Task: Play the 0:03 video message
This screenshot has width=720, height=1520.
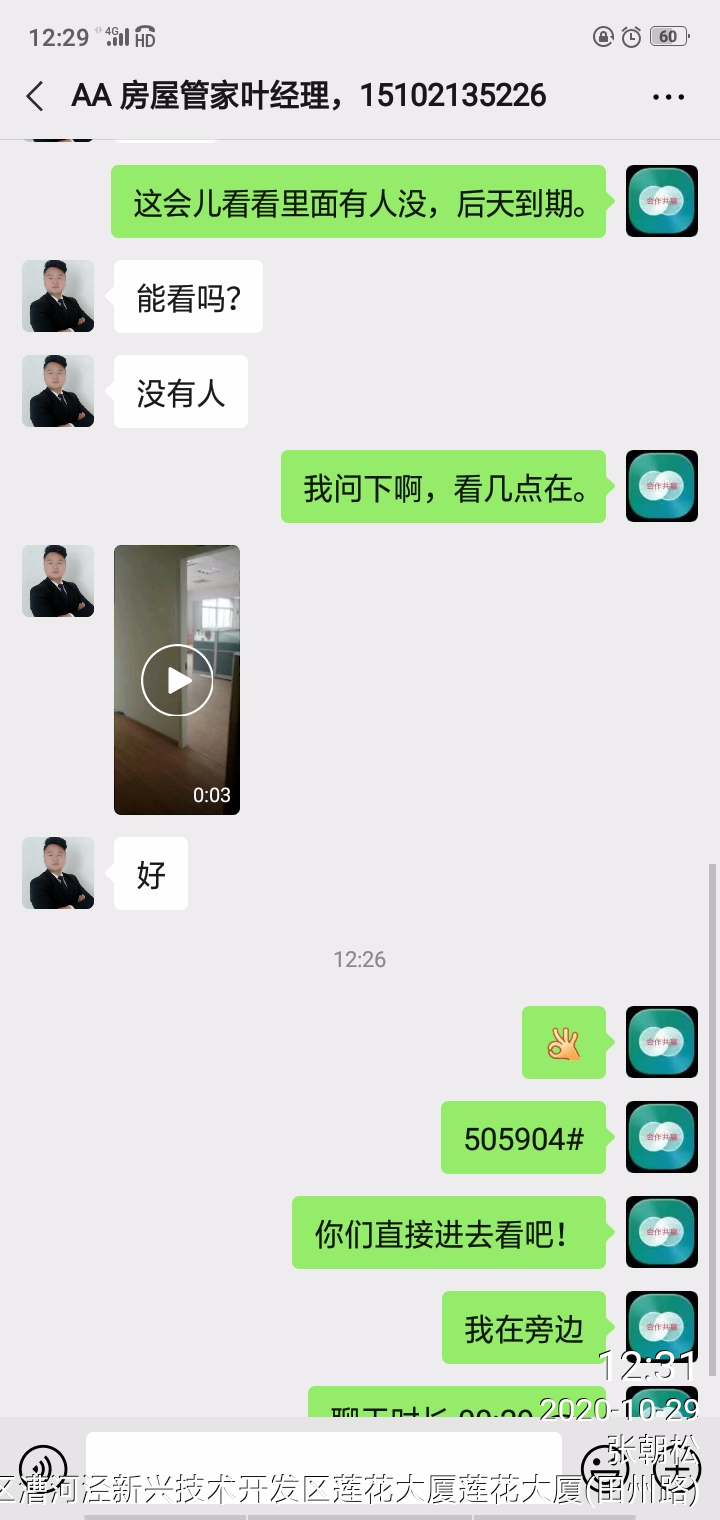Action: (177, 680)
